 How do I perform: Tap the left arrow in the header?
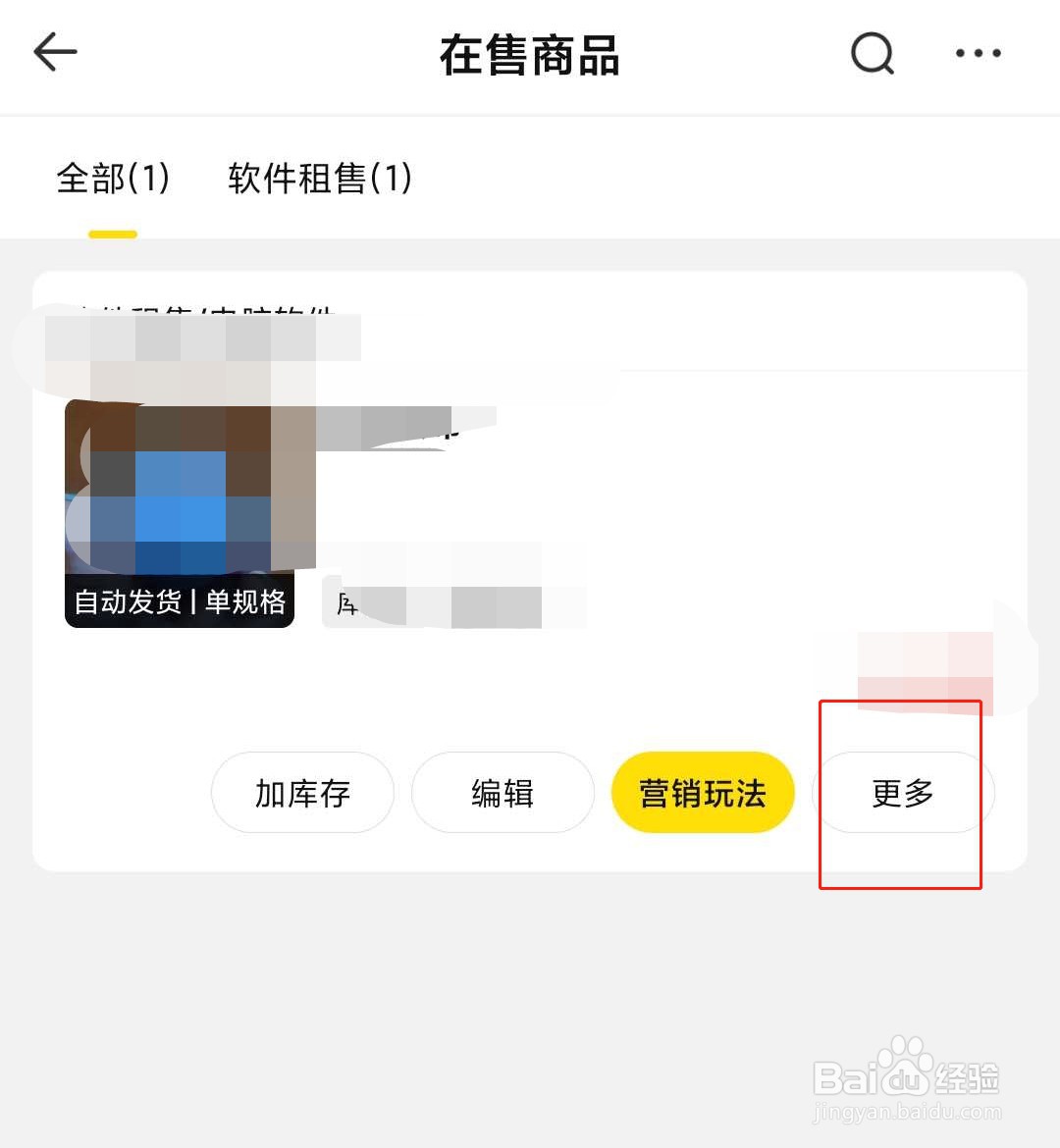click(x=54, y=54)
